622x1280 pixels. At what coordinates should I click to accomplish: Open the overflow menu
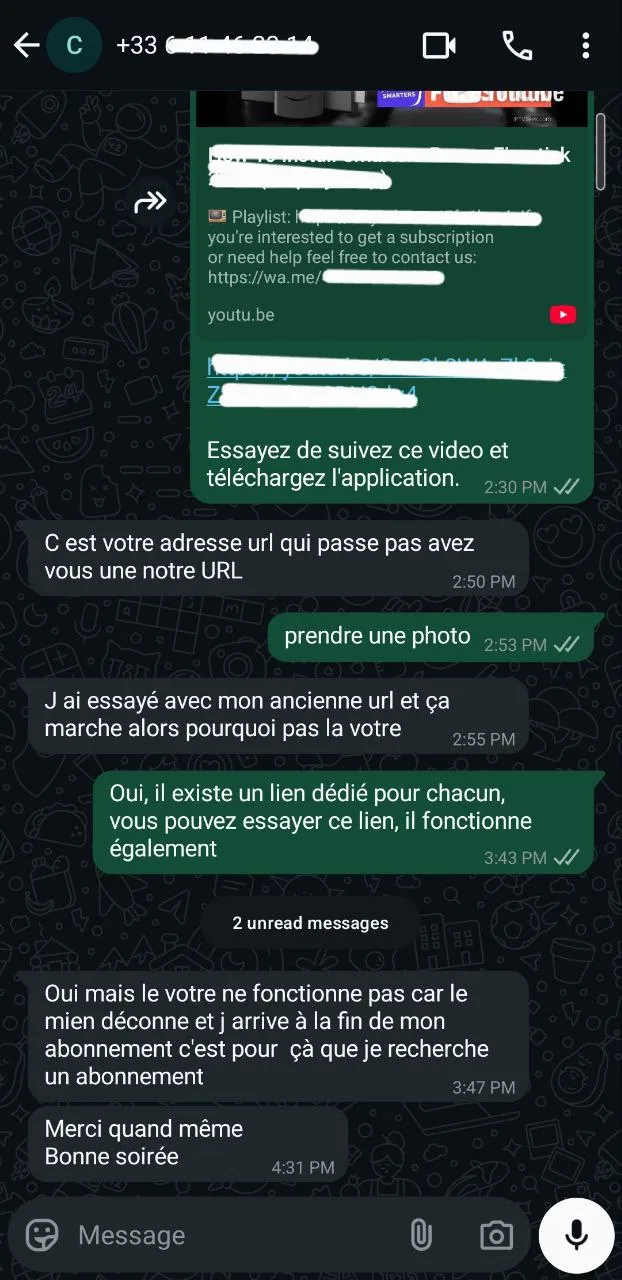click(586, 45)
